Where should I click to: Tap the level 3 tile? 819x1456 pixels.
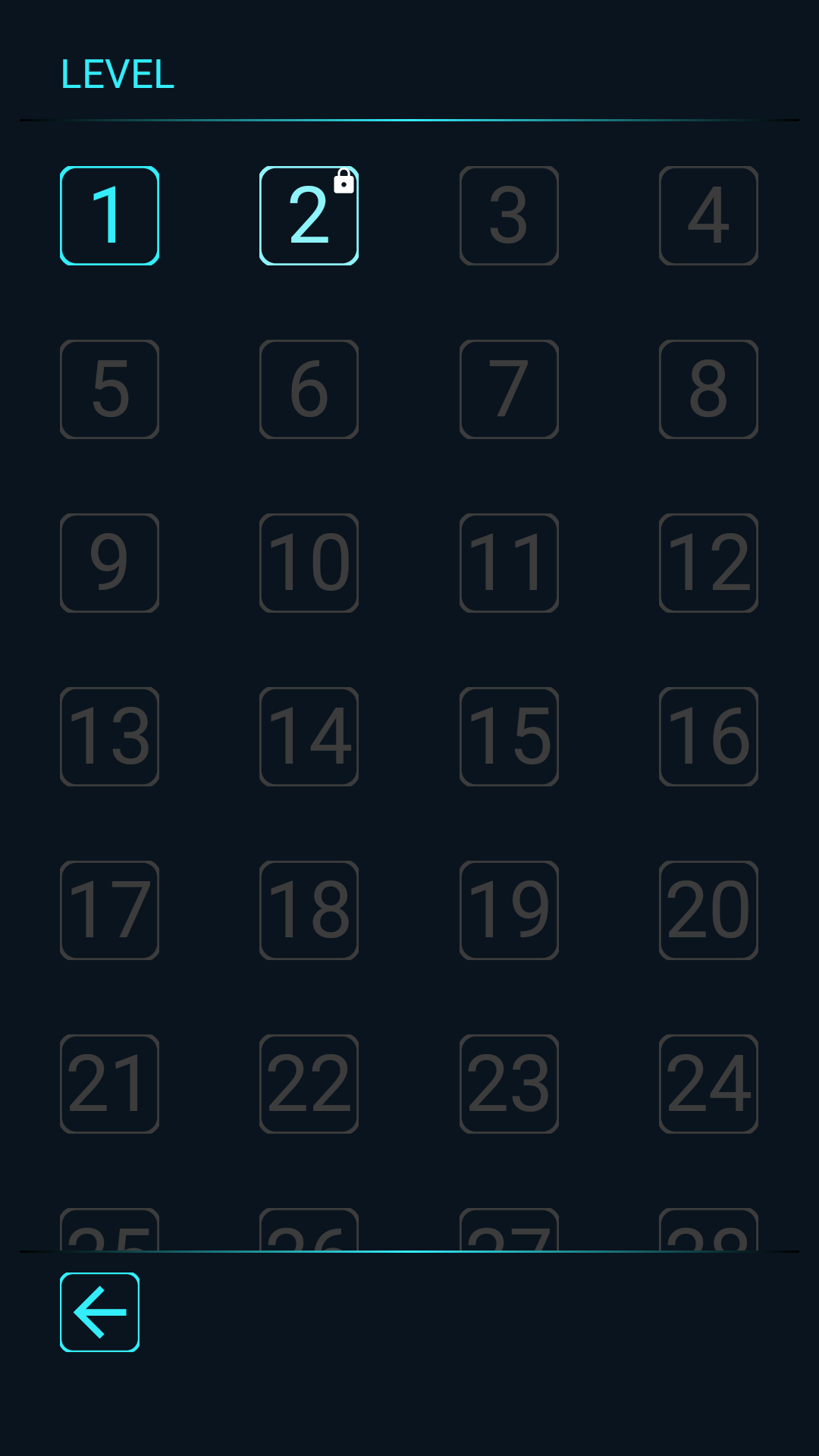tap(509, 215)
